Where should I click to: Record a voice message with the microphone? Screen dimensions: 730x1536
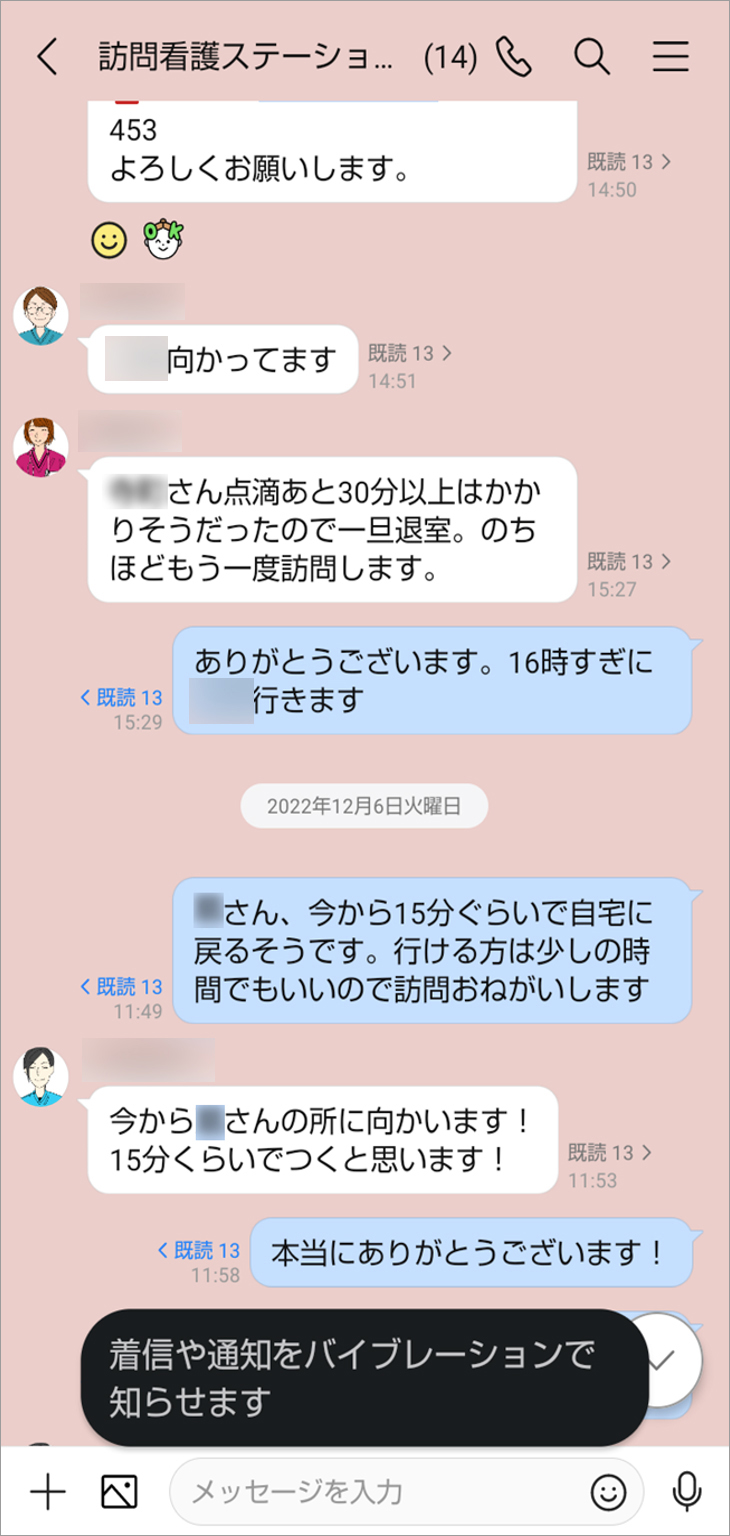(x=686, y=1493)
